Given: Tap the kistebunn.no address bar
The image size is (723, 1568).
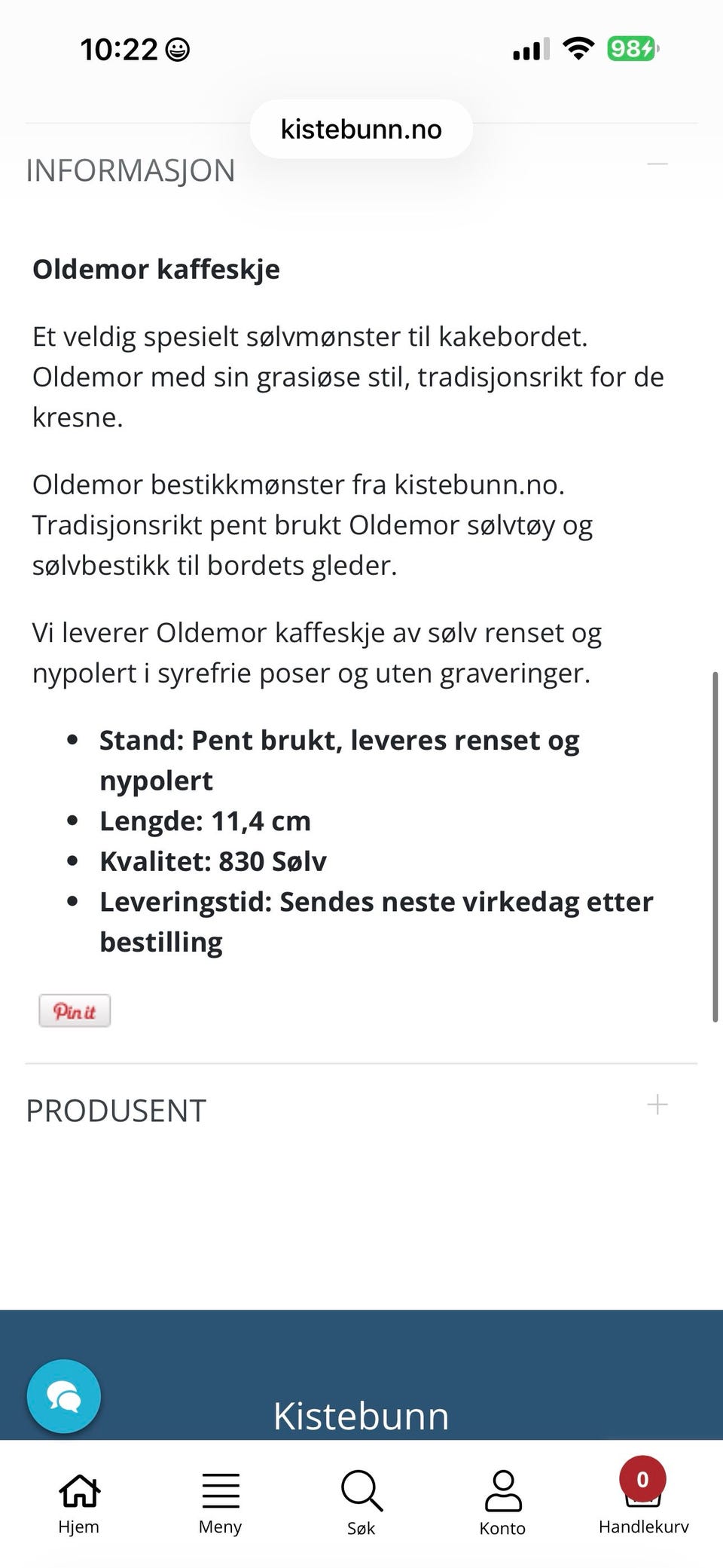Looking at the screenshot, I should (x=361, y=128).
